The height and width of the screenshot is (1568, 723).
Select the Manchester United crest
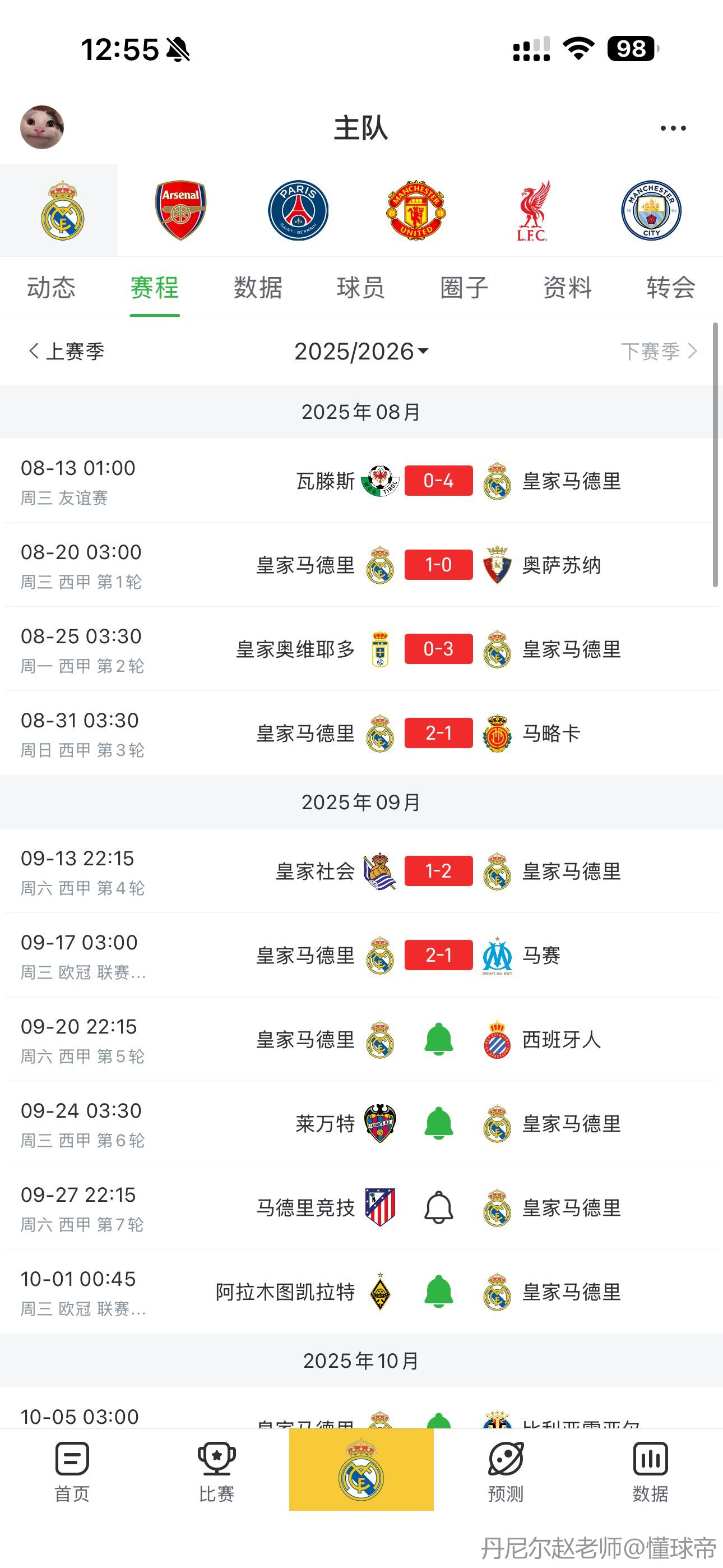click(x=416, y=210)
